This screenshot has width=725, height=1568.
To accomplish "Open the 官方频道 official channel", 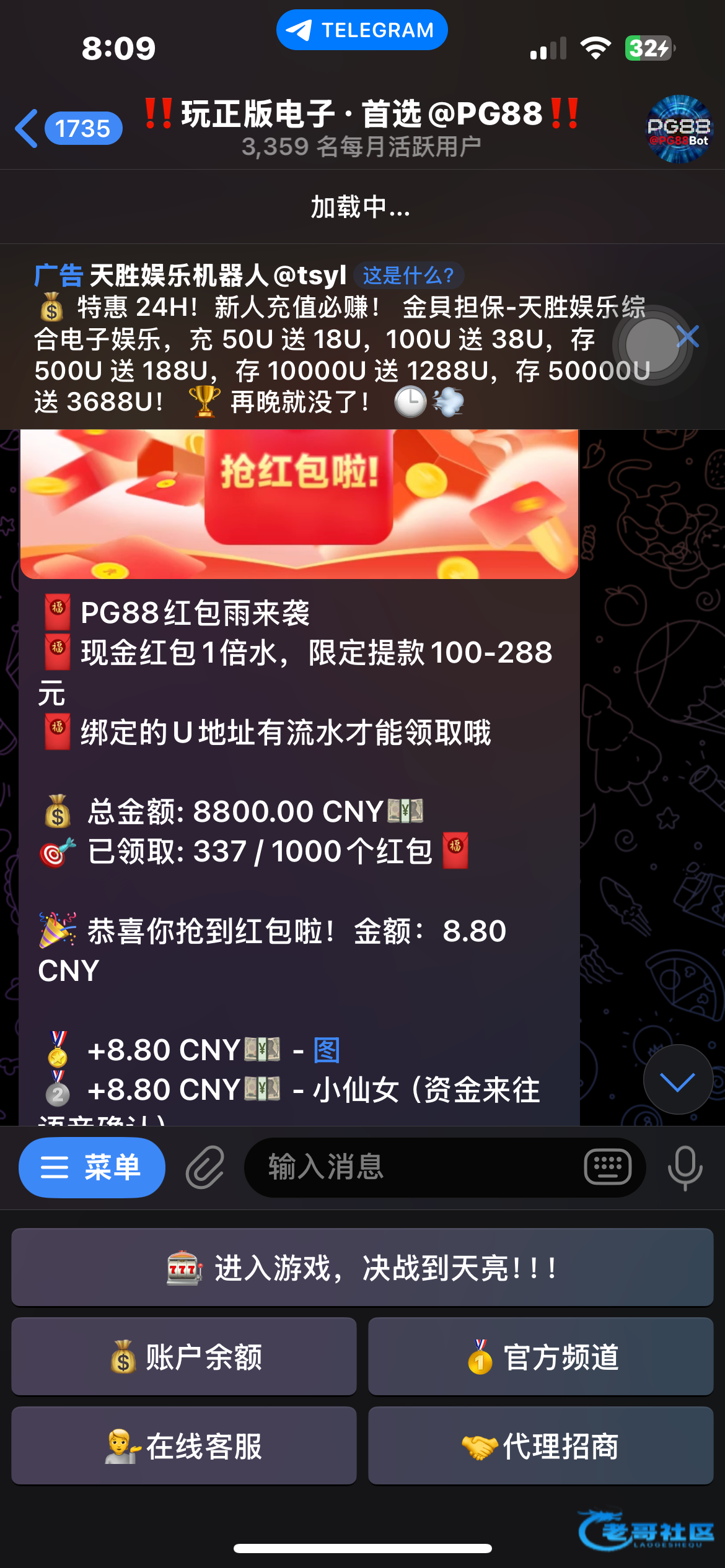I will click(x=540, y=1356).
